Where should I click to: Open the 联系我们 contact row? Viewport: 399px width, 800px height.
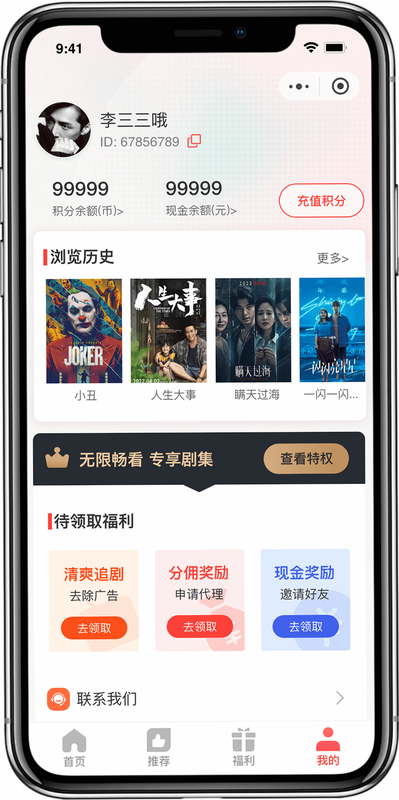pos(200,698)
